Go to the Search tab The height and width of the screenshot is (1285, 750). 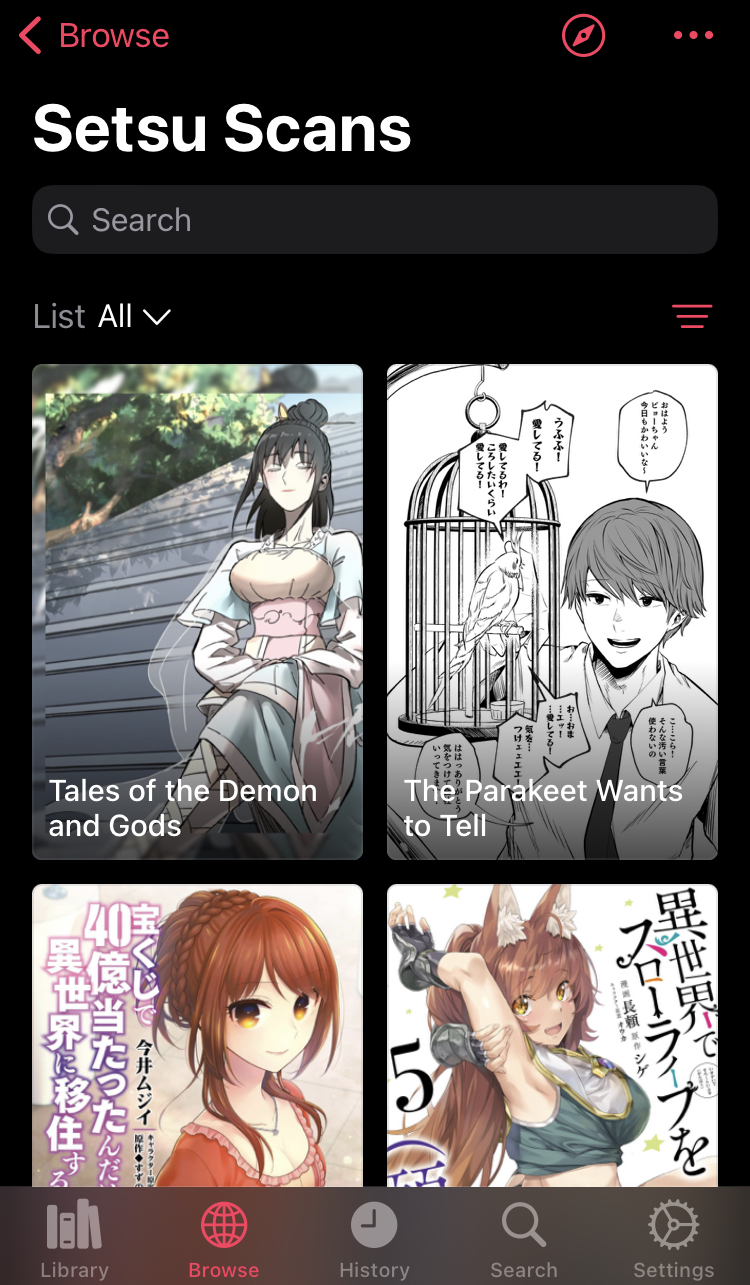(524, 1240)
